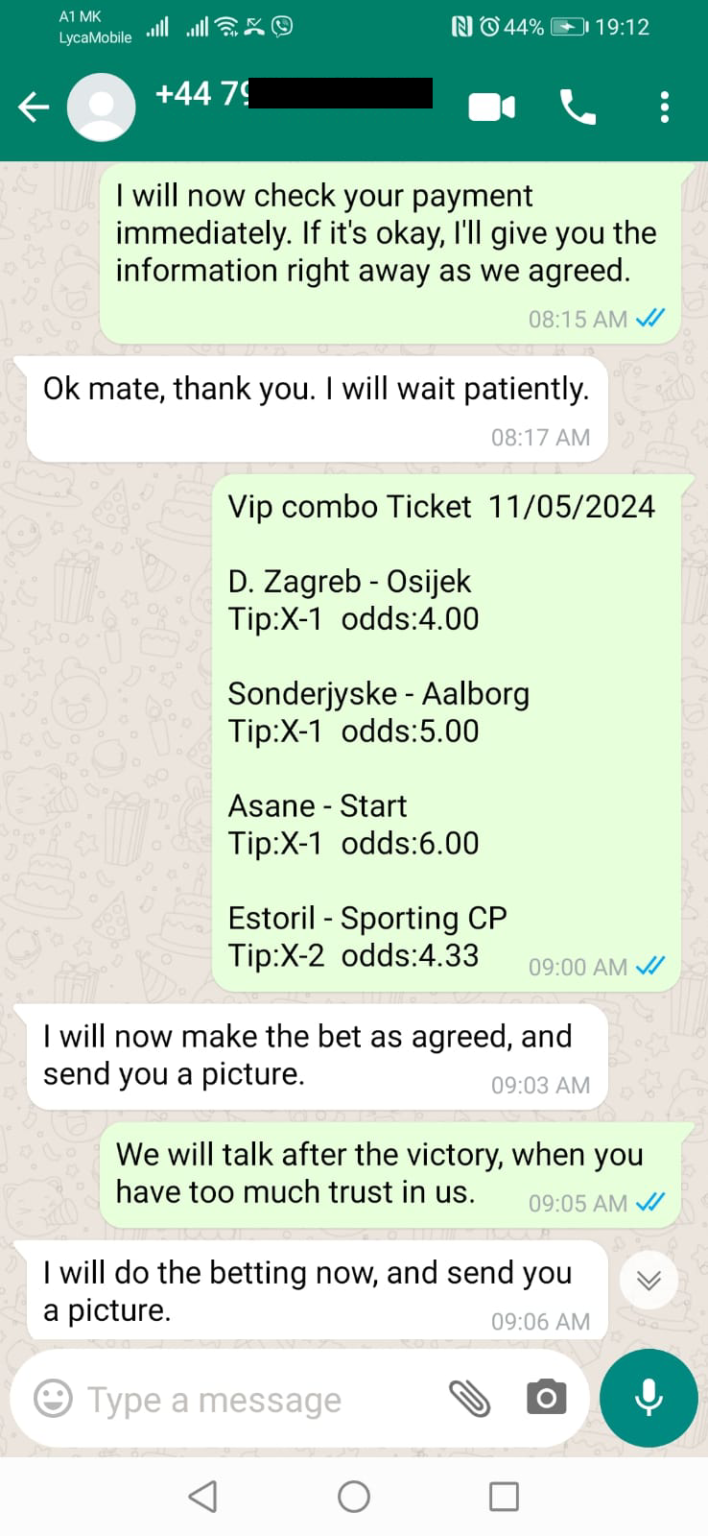Tap the system back button
The image size is (708, 1536).
203,1496
